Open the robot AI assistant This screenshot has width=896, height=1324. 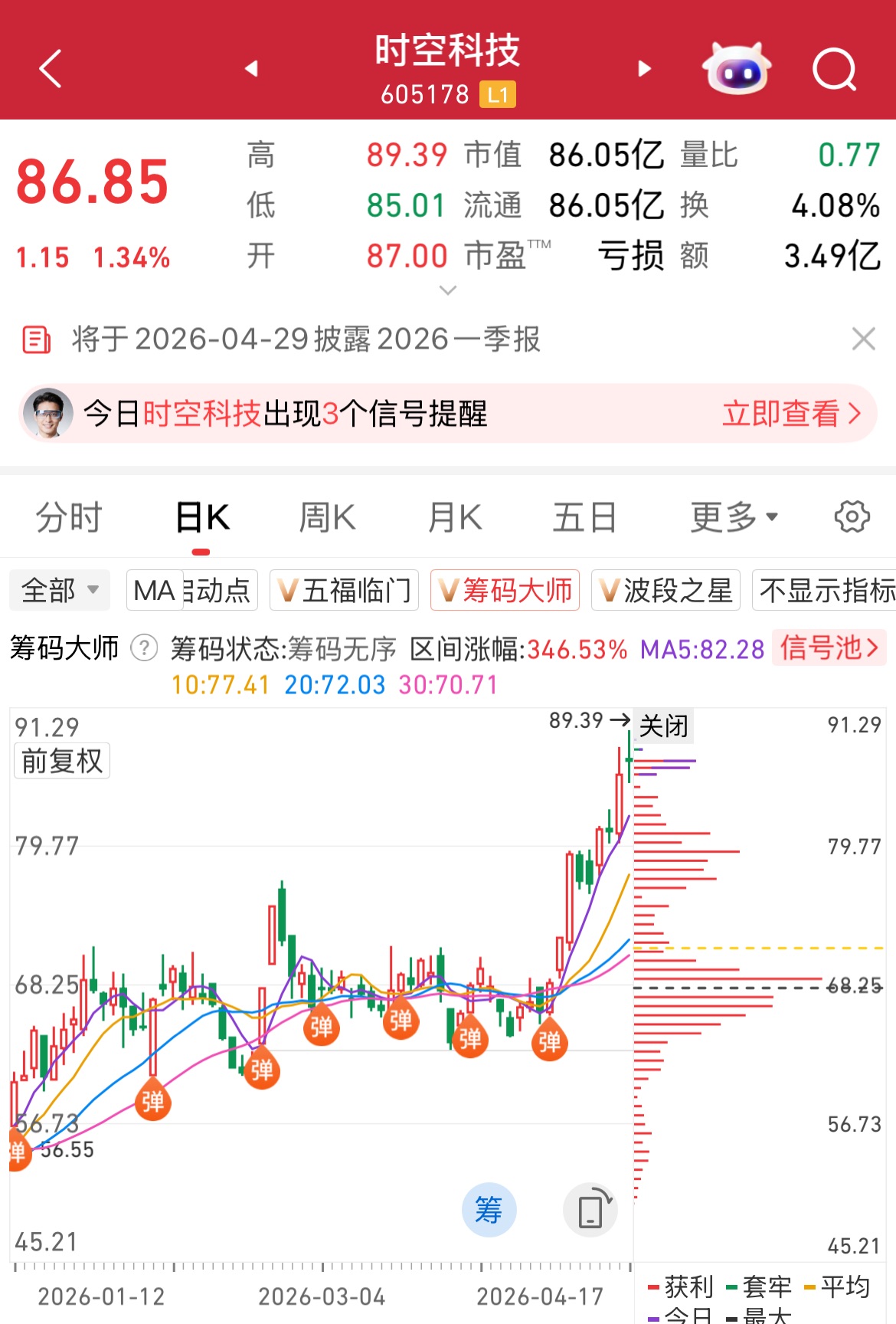(737, 69)
